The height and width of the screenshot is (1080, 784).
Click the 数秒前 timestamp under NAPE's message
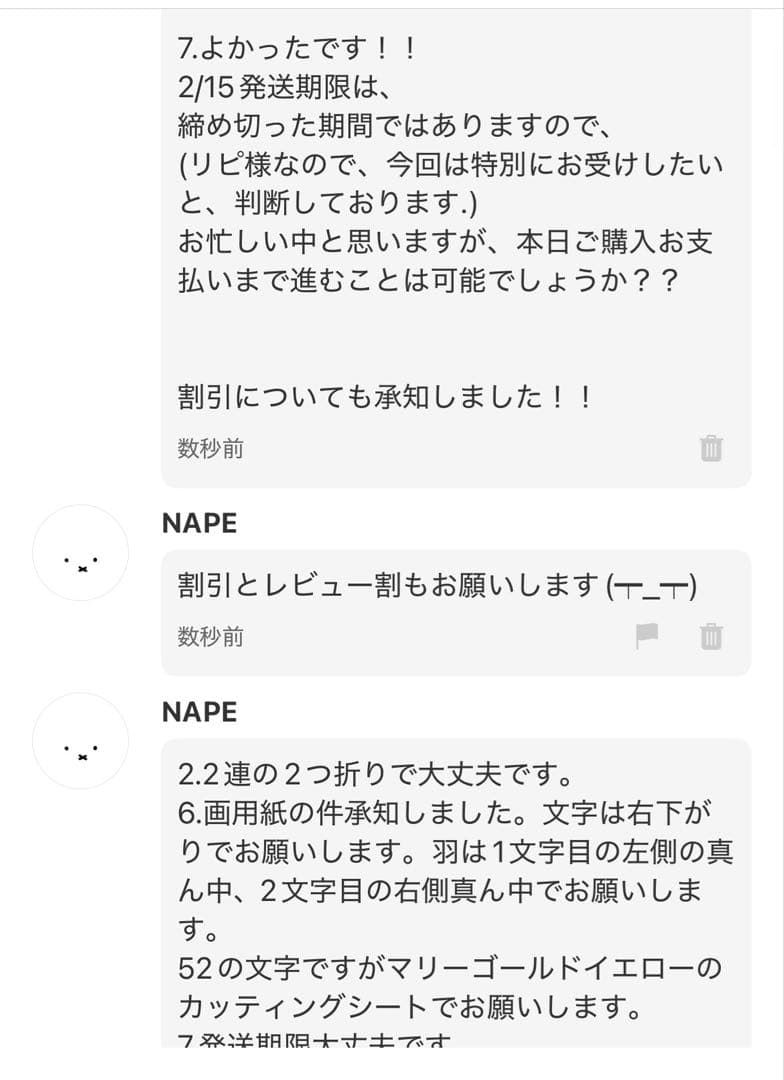211,637
